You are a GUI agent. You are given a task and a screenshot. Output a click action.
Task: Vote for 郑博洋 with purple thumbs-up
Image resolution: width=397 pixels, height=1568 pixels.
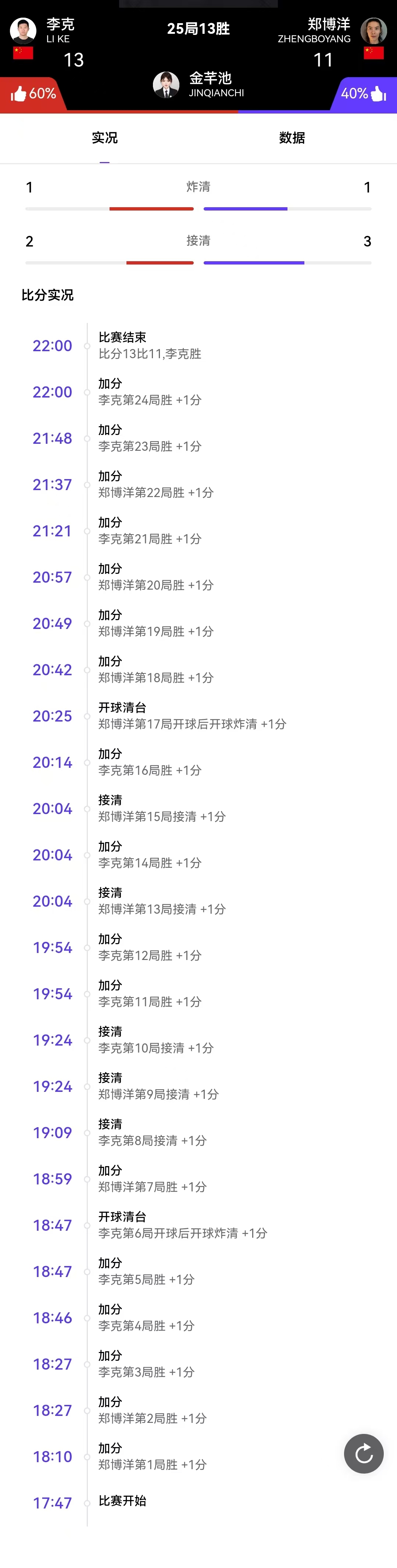pyautogui.click(x=378, y=94)
